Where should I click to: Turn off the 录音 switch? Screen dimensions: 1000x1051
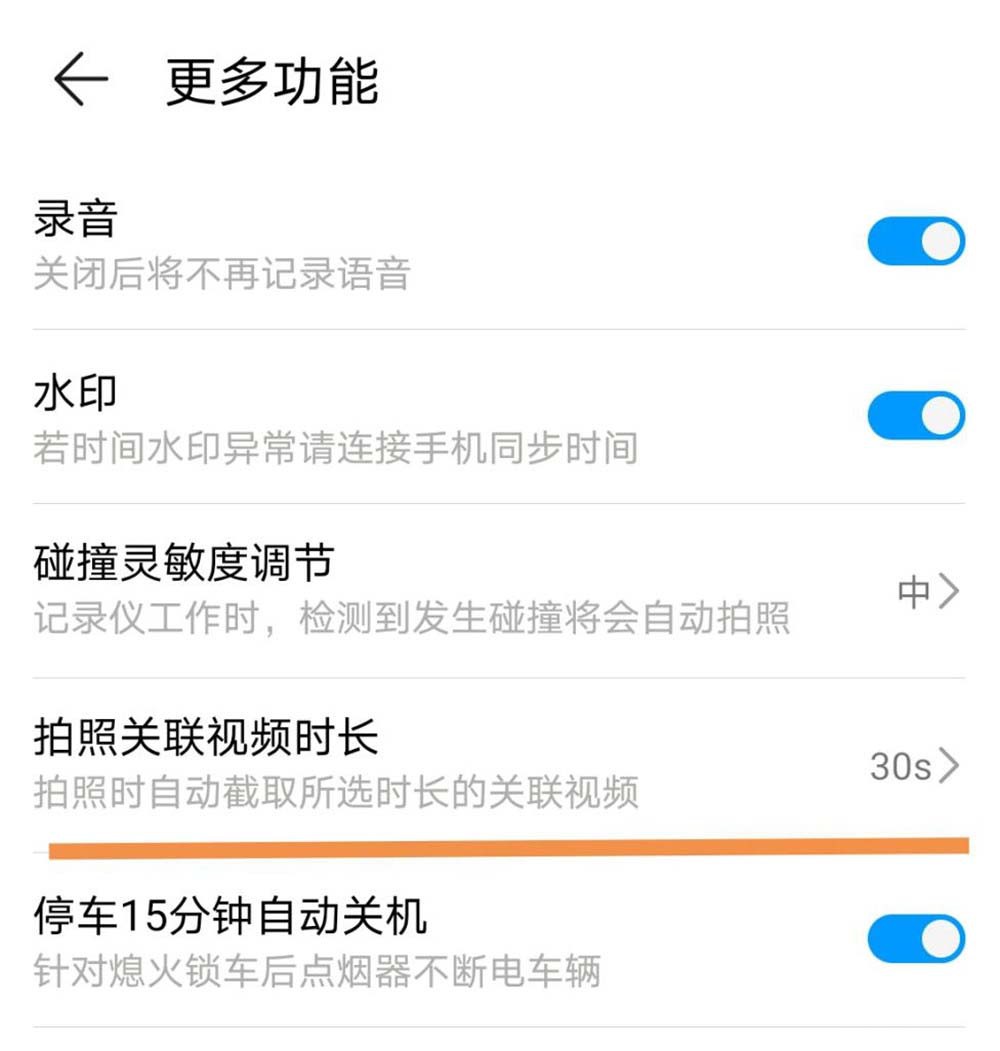(x=915, y=242)
